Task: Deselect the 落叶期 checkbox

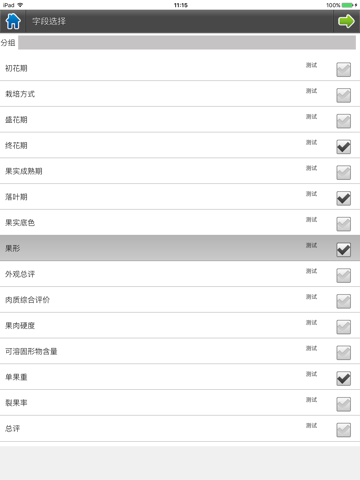Action: click(343, 198)
